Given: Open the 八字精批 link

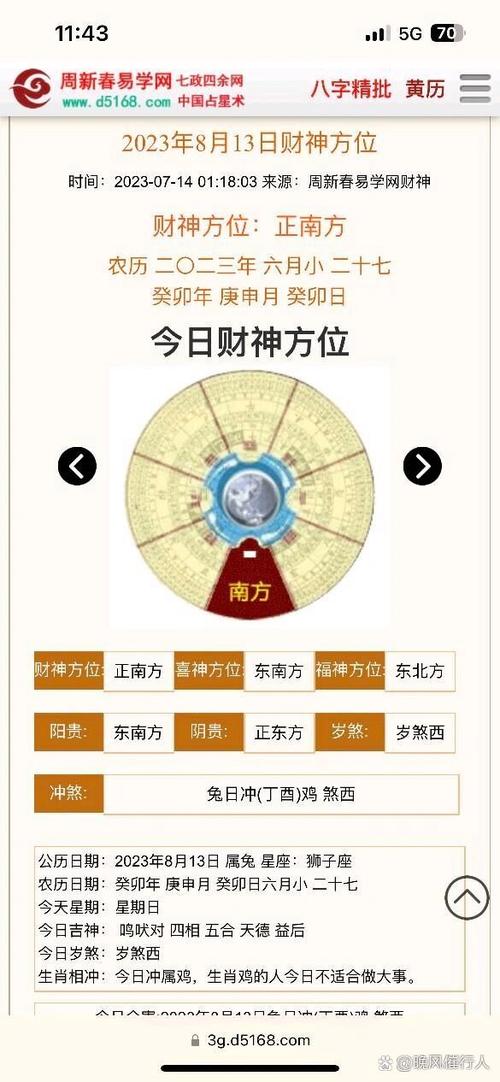Looking at the screenshot, I should (350, 89).
